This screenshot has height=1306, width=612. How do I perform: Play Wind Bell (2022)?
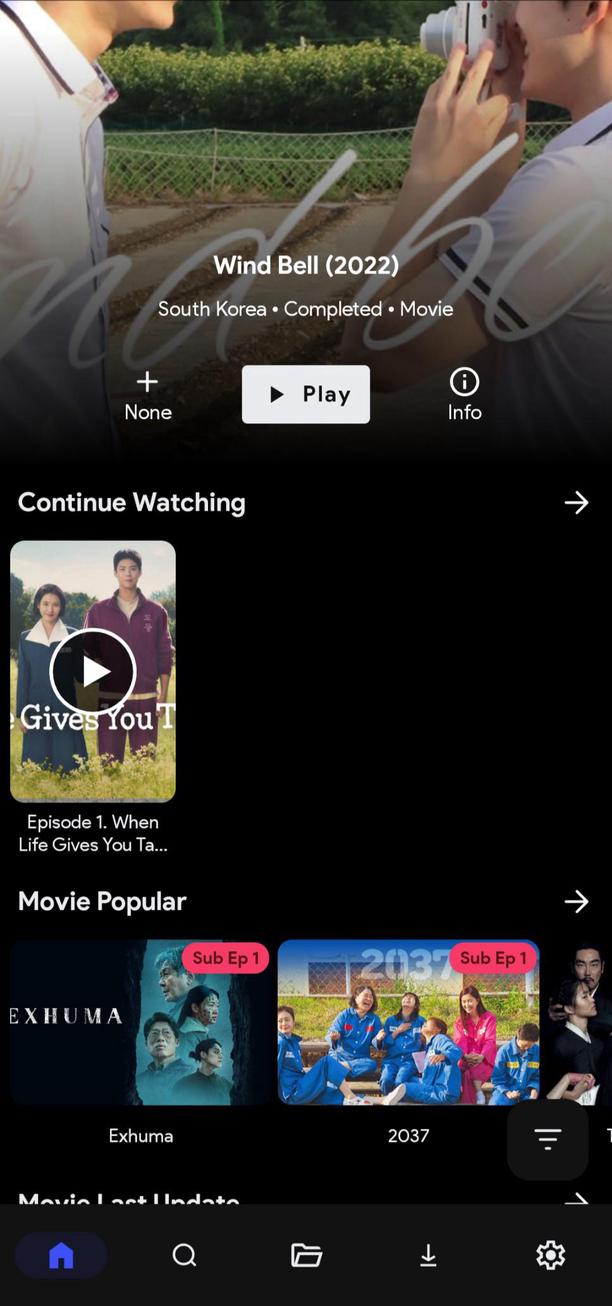pyautogui.click(x=305, y=394)
